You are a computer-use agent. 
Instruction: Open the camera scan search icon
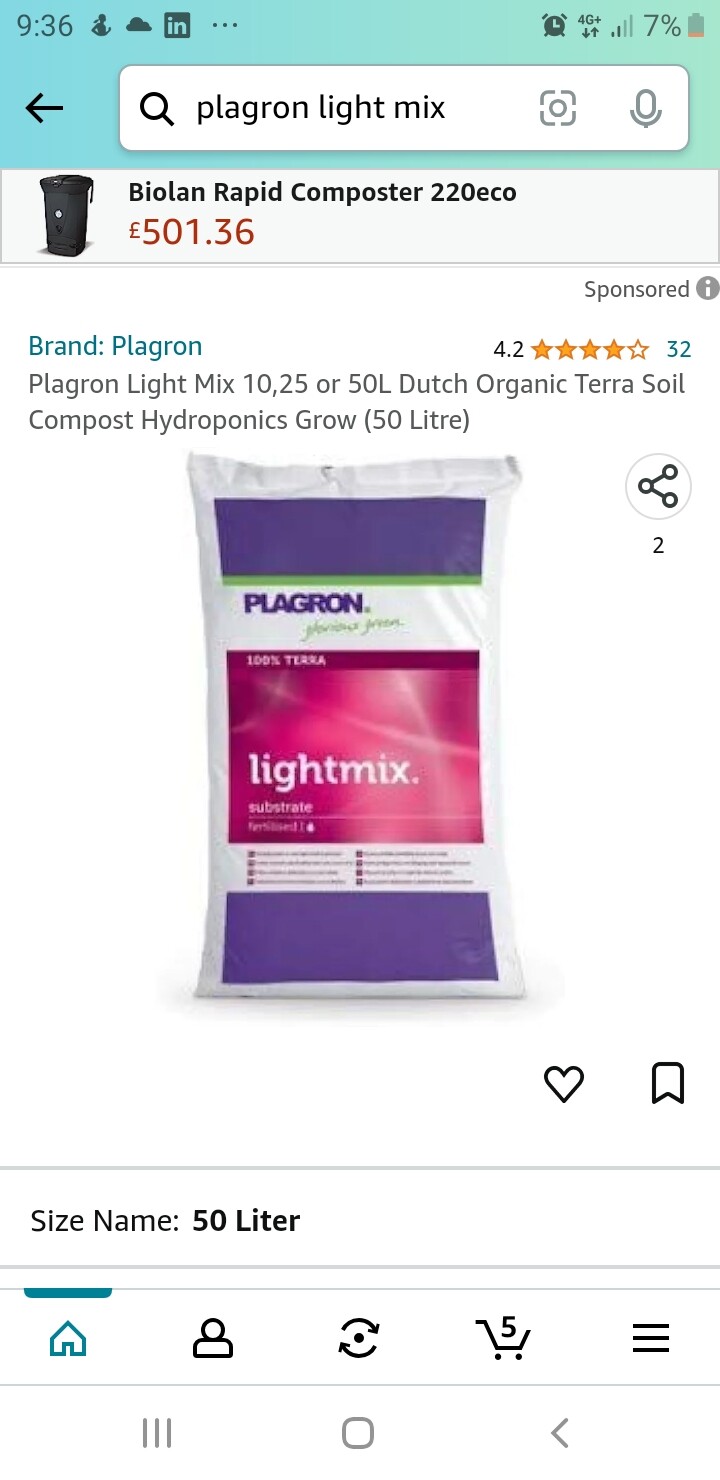[x=558, y=108]
